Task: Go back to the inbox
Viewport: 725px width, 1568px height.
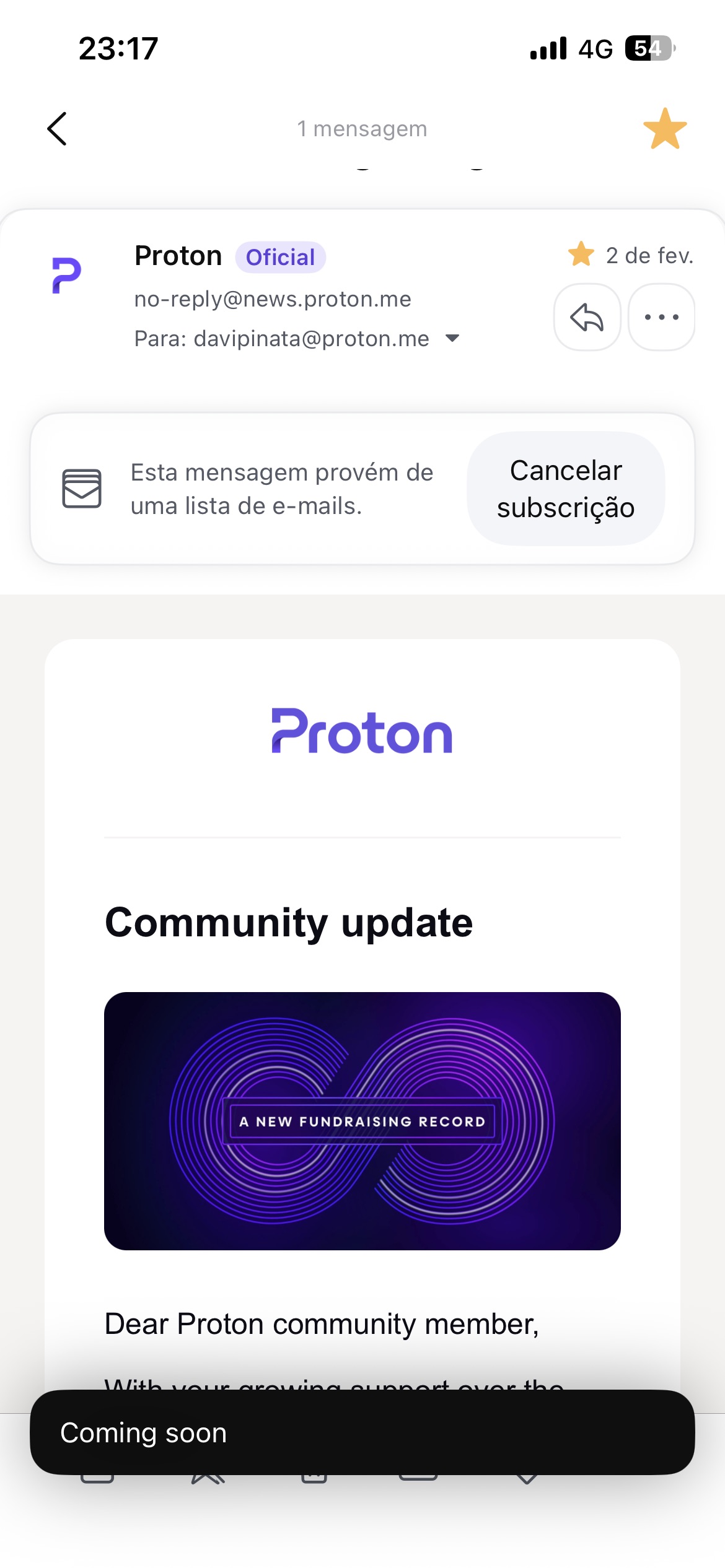Action: coord(57,129)
